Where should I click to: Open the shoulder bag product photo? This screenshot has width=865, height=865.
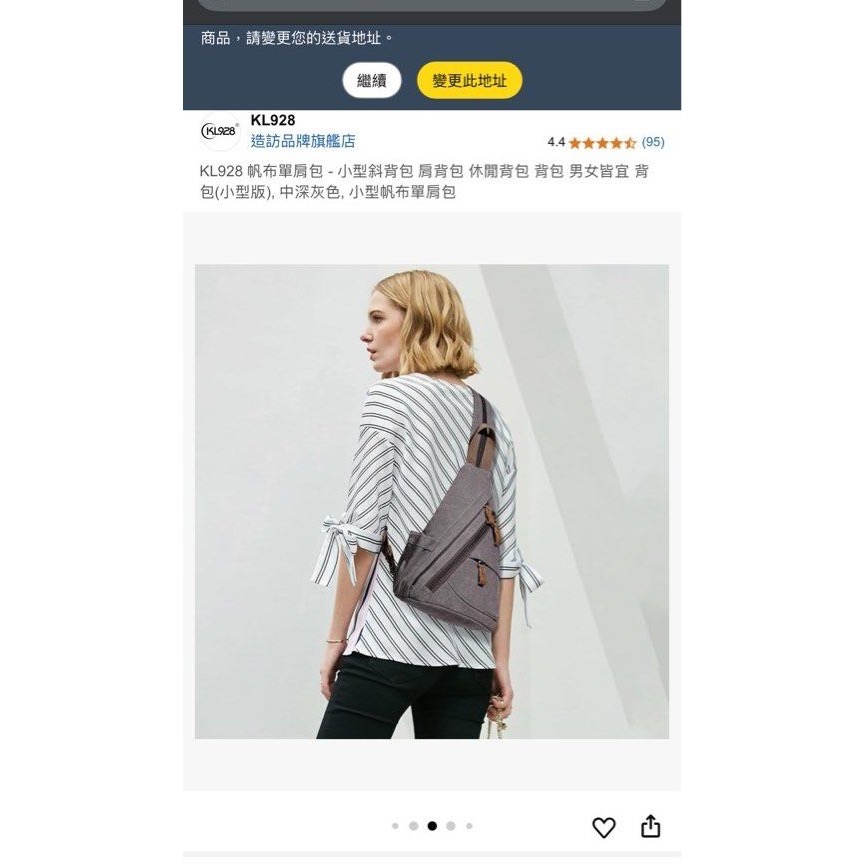pos(432,501)
